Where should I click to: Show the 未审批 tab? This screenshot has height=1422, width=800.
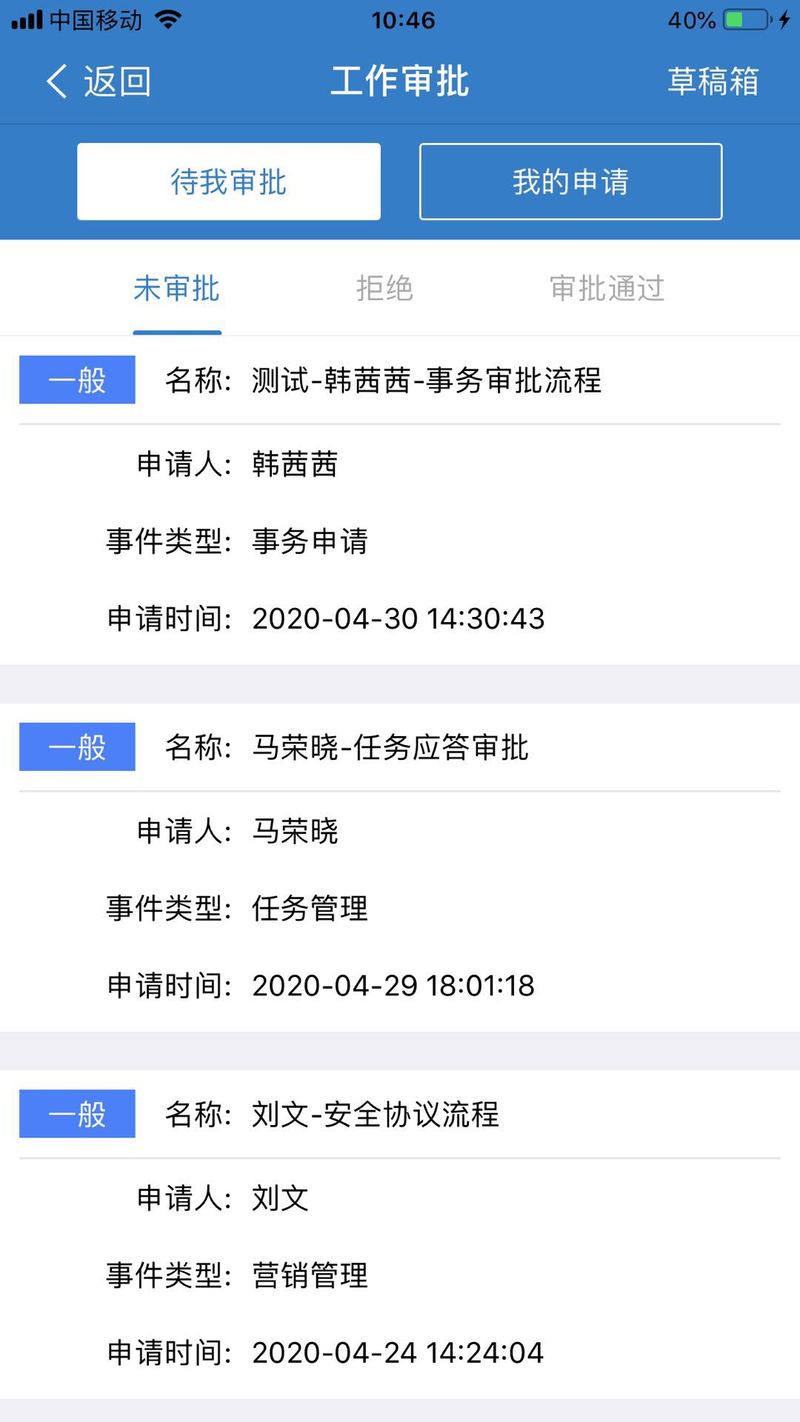pyautogui.click(x=177, y=289)
